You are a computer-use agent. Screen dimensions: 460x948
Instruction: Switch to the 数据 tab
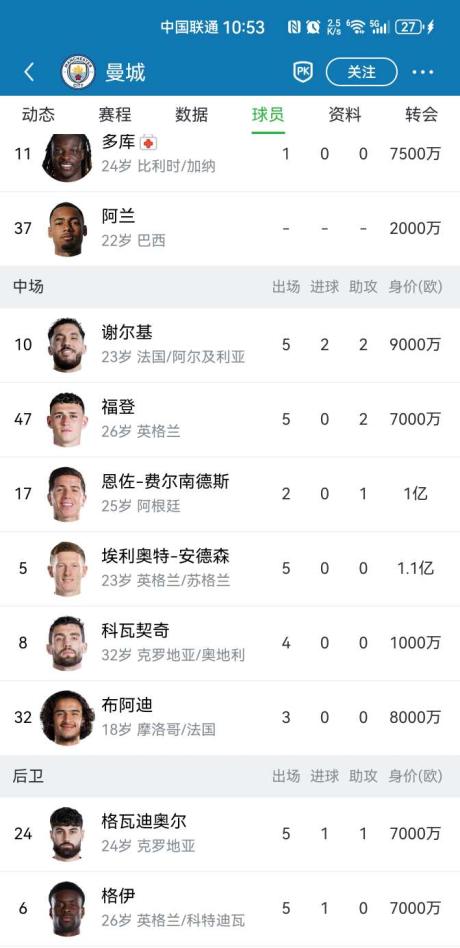click(192, 114)
